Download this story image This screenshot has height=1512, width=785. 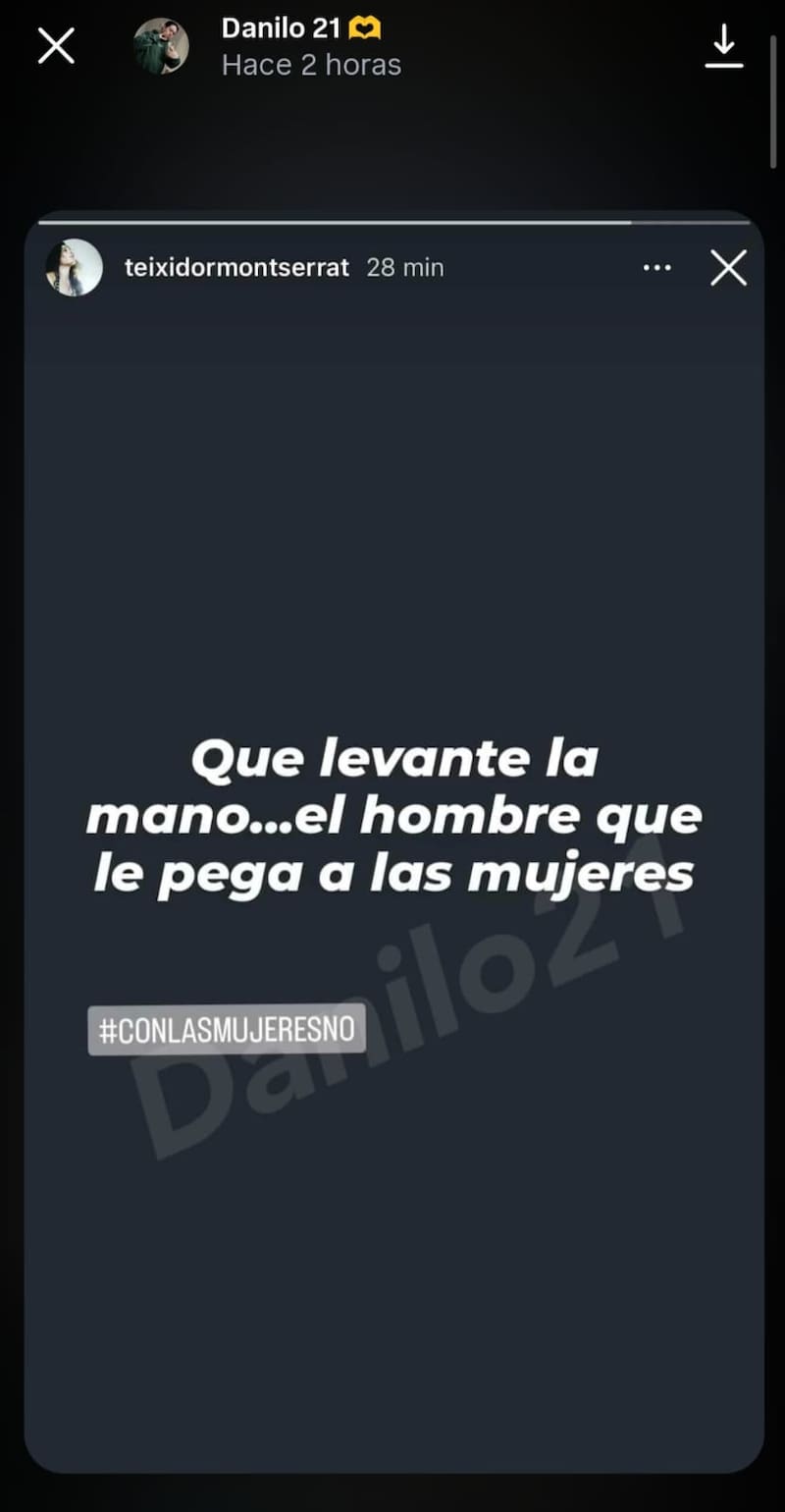point(724,47)
